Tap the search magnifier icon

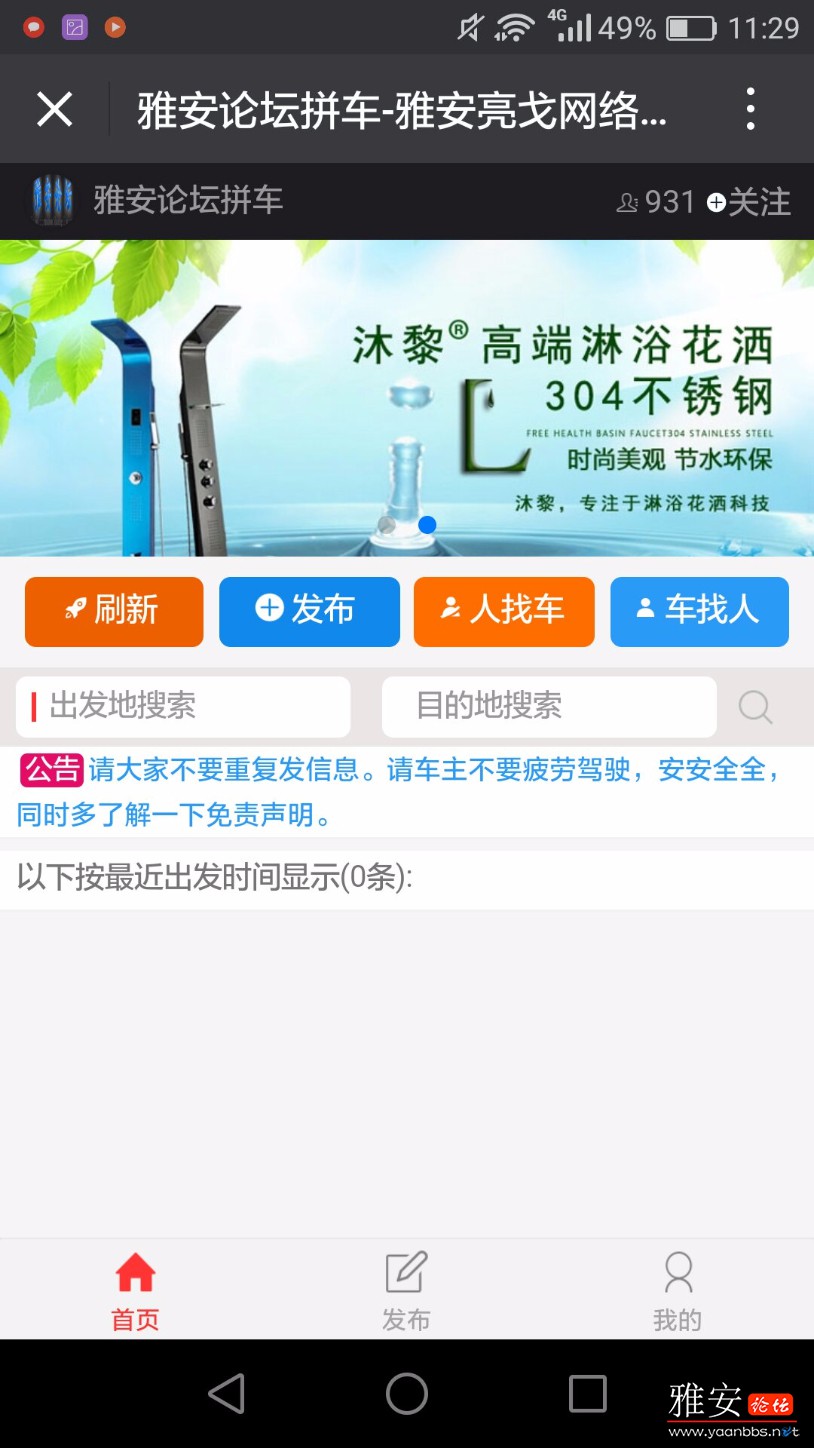pos(755,707)
